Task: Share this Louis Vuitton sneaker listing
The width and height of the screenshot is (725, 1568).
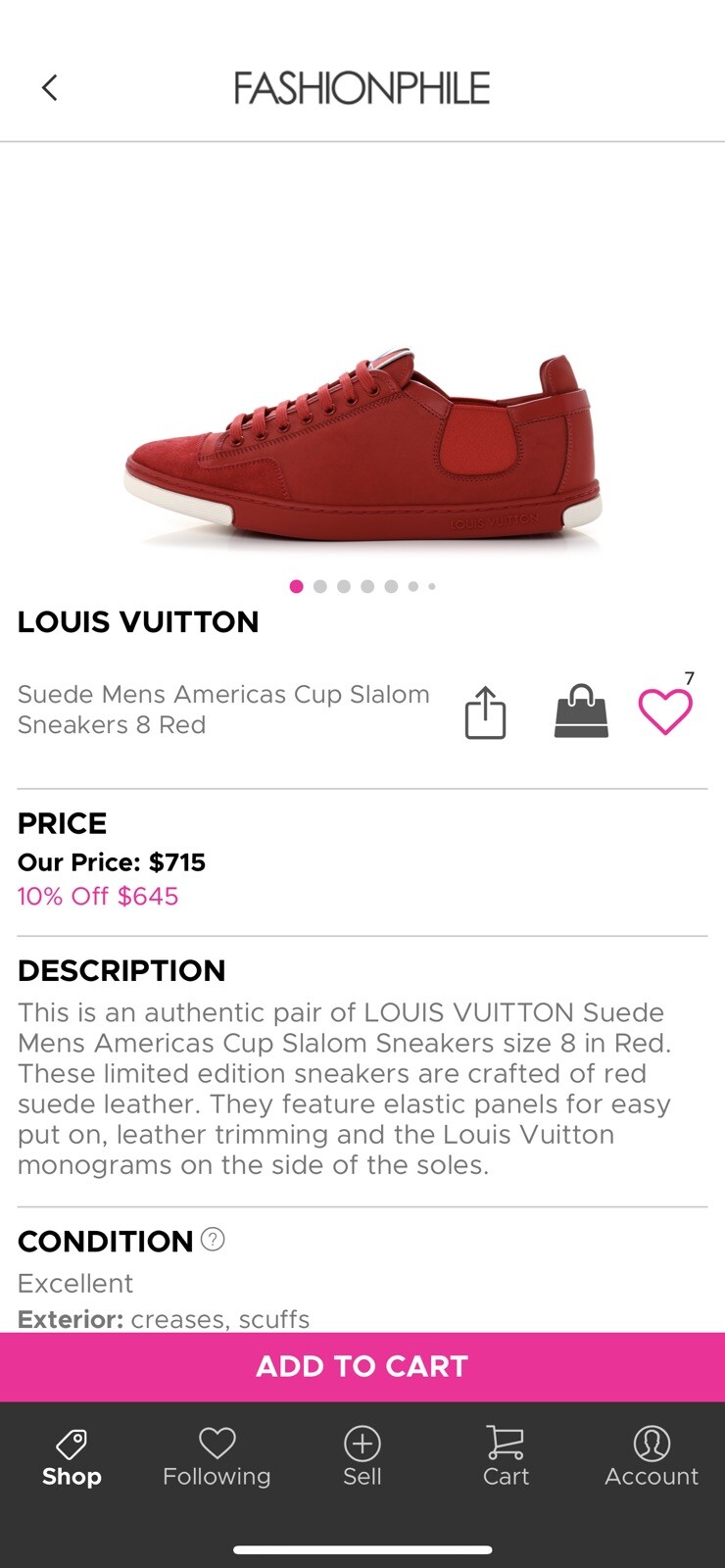Action: coord(485,711)
